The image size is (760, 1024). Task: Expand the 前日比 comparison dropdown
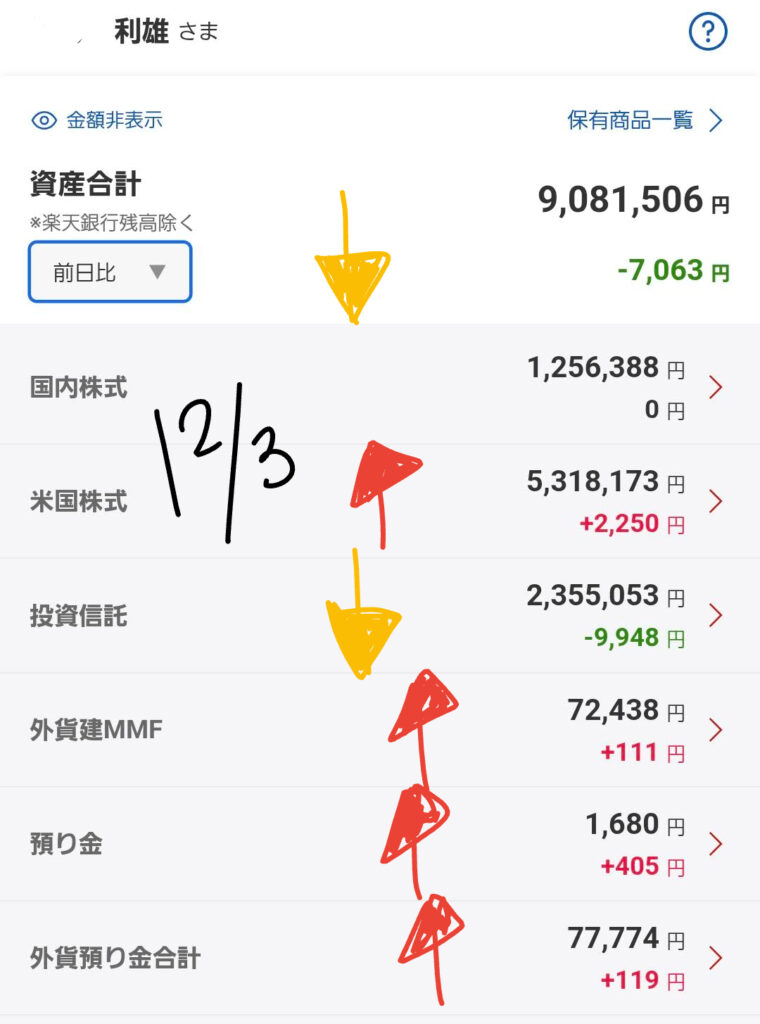tap(110, 272)
